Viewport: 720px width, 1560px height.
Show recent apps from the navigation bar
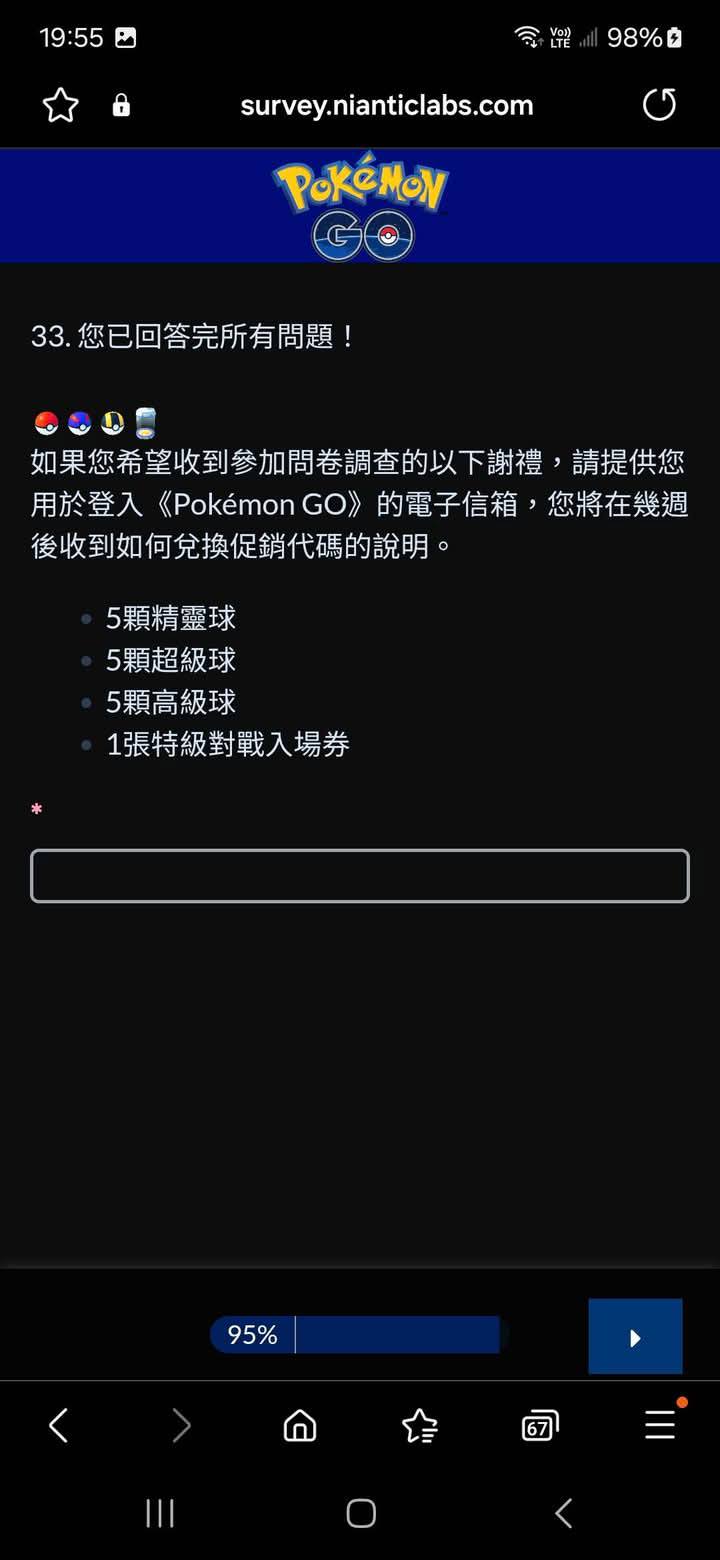coord(160,1513)
